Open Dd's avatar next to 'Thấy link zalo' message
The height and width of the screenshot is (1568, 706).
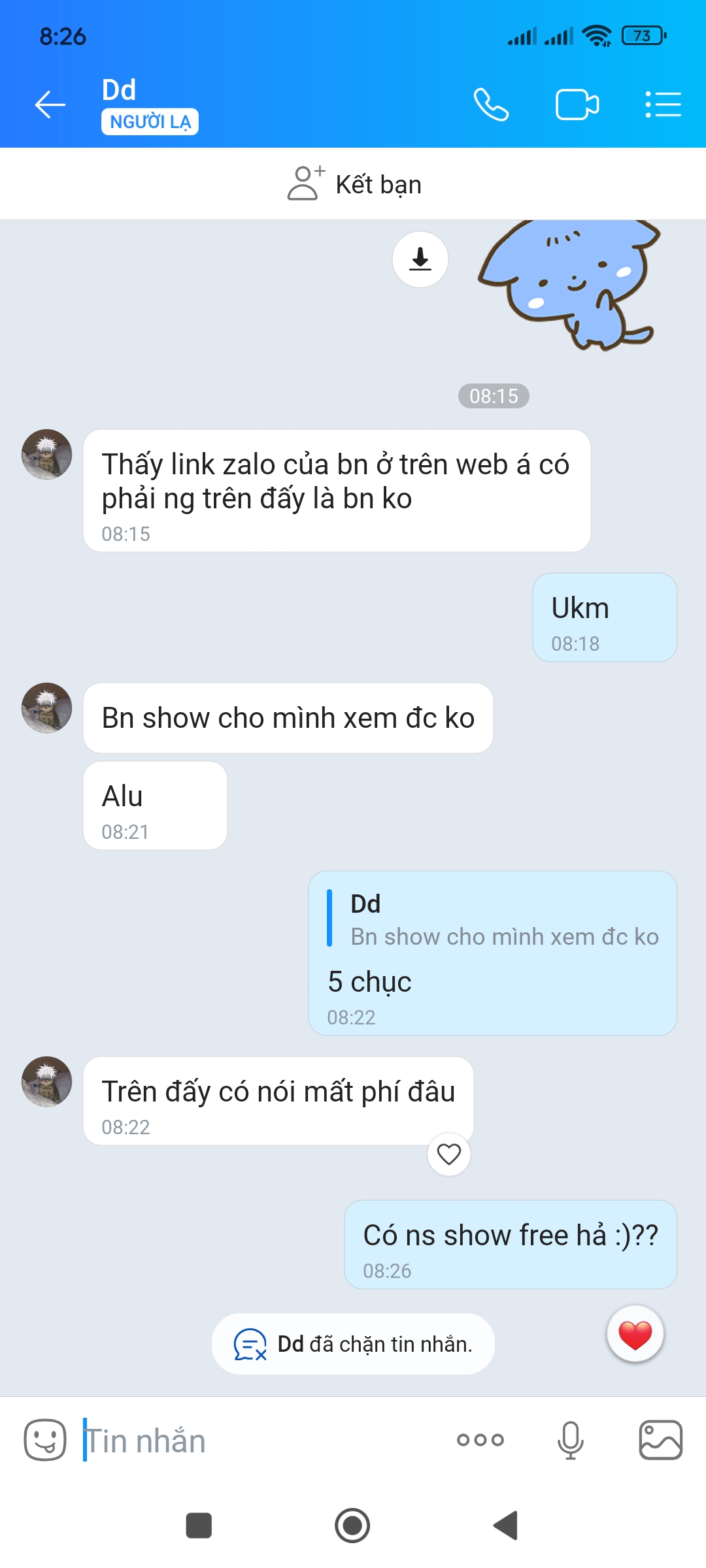tap(46, 454)
